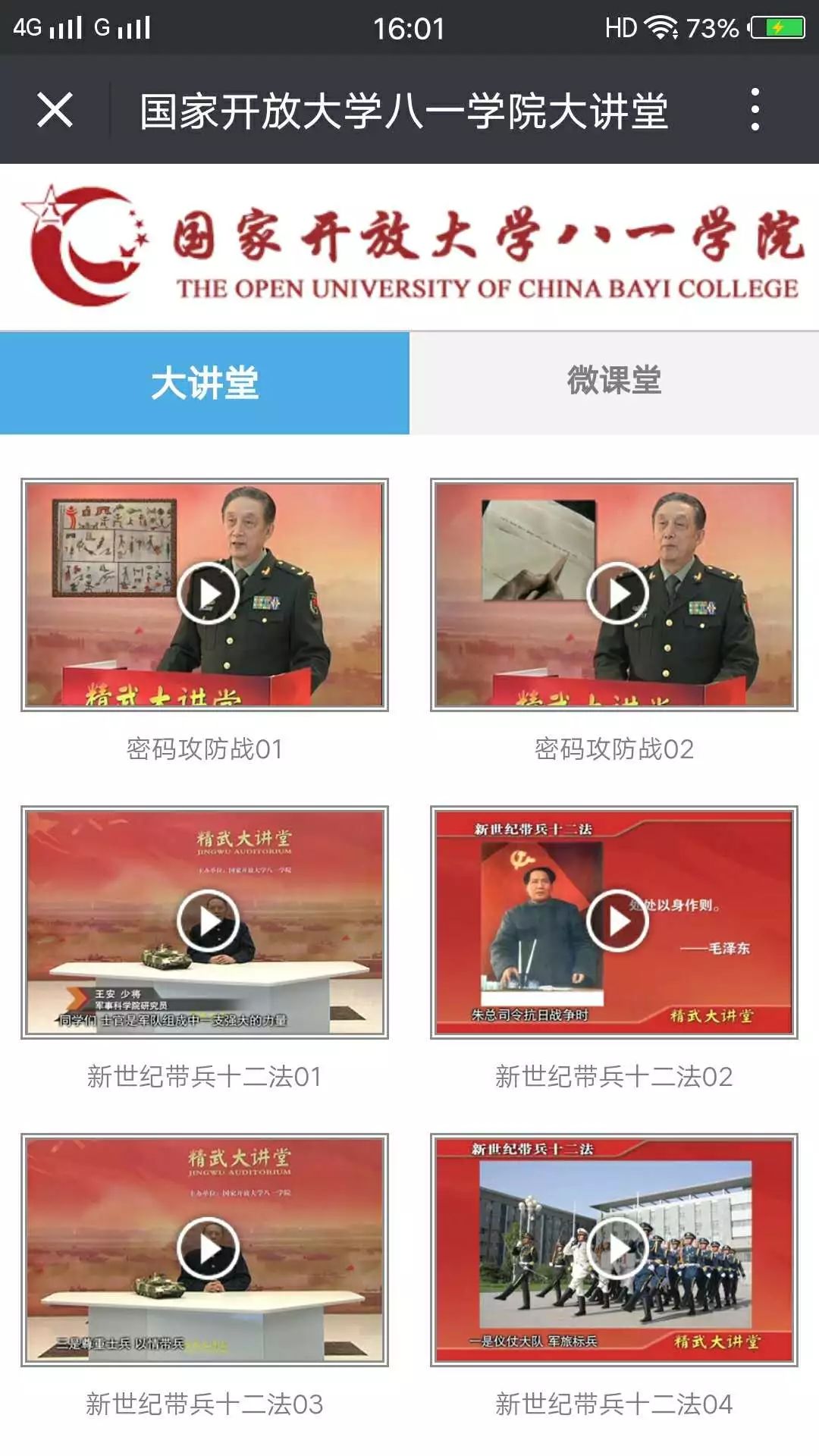Image resolution: width=819 pixels, height=1456 pixels.
Task: Open the video 新世纪带兵十二法02
Action: click(x=617, y=921)
